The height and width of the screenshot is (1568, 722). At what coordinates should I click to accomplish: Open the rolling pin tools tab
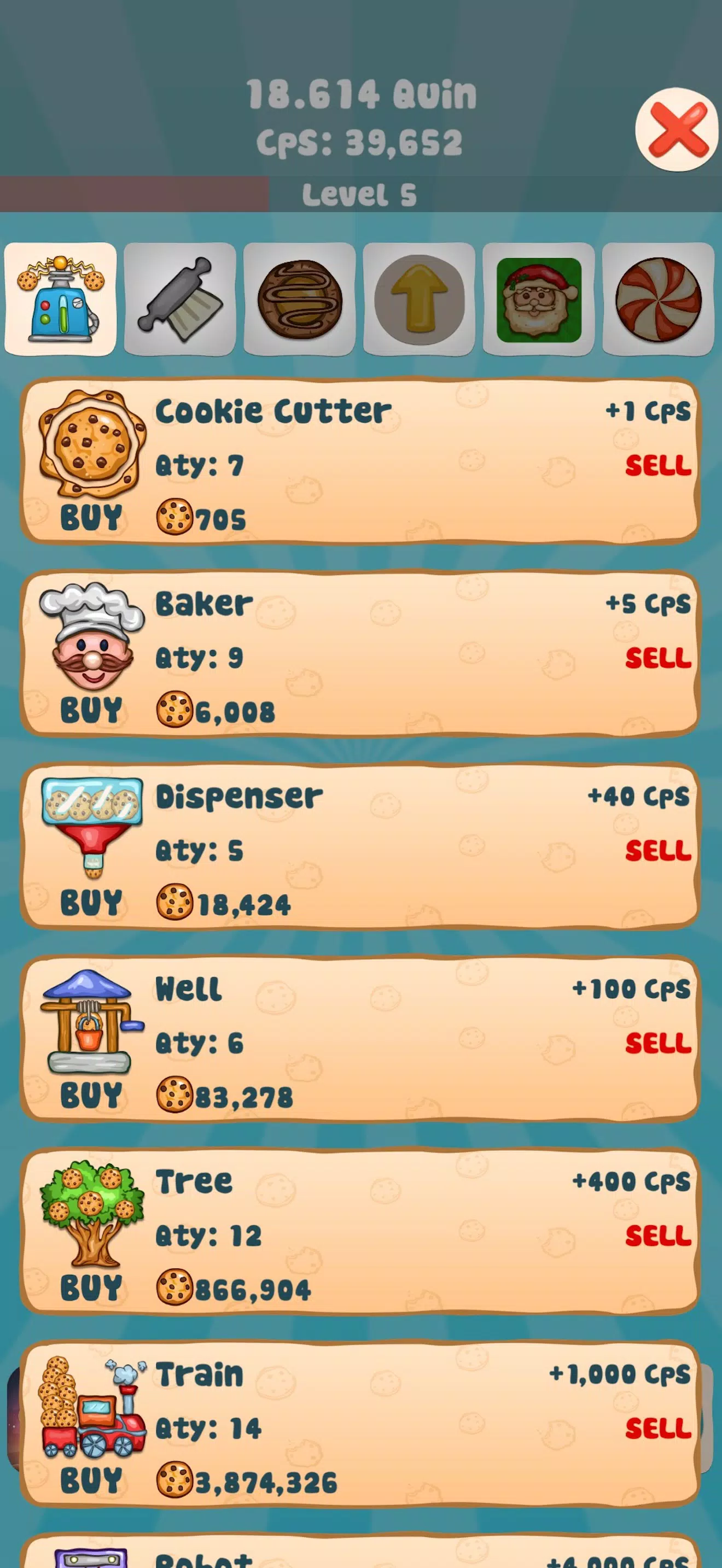[179, 300]
